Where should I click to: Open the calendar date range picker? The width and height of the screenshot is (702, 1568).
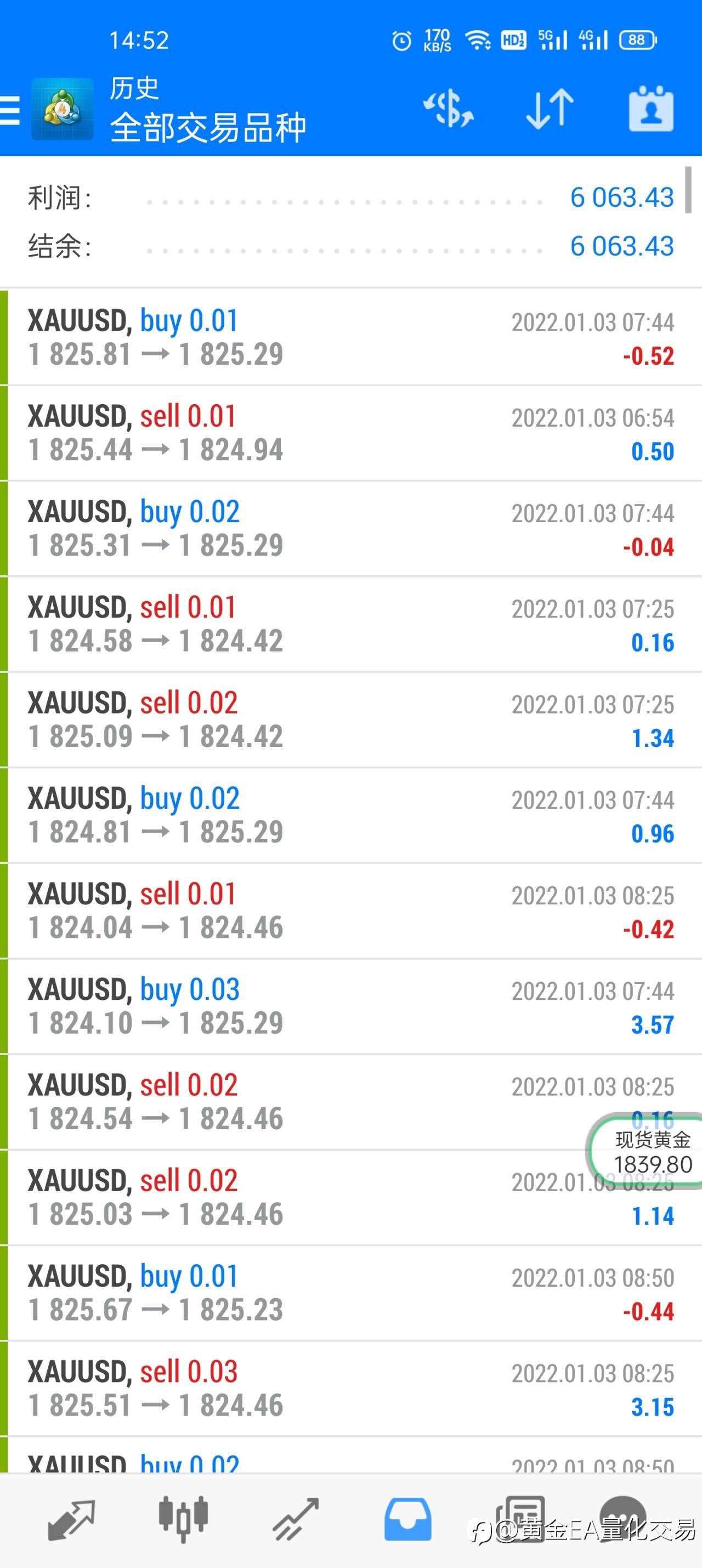[x=651, y=109]
